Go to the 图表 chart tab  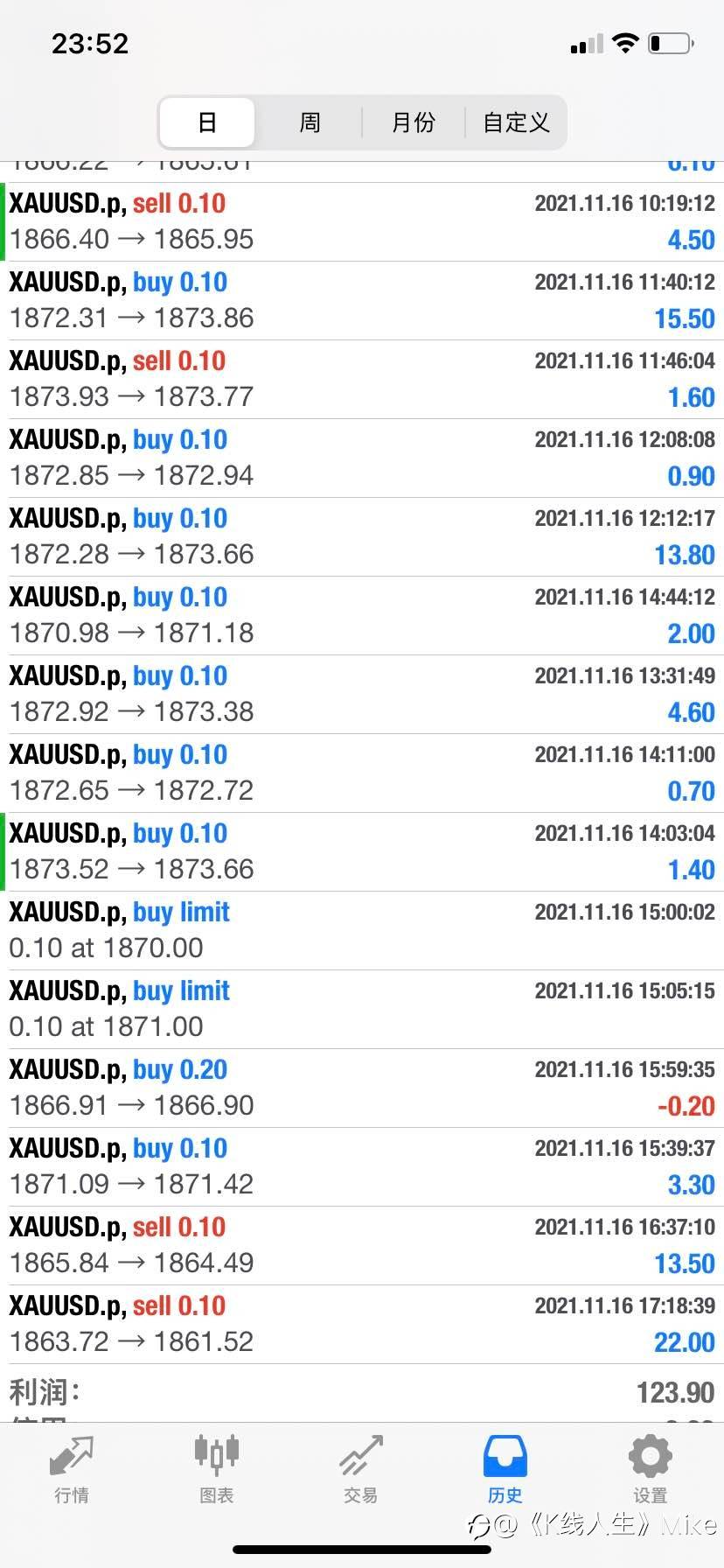(216, 1469)
